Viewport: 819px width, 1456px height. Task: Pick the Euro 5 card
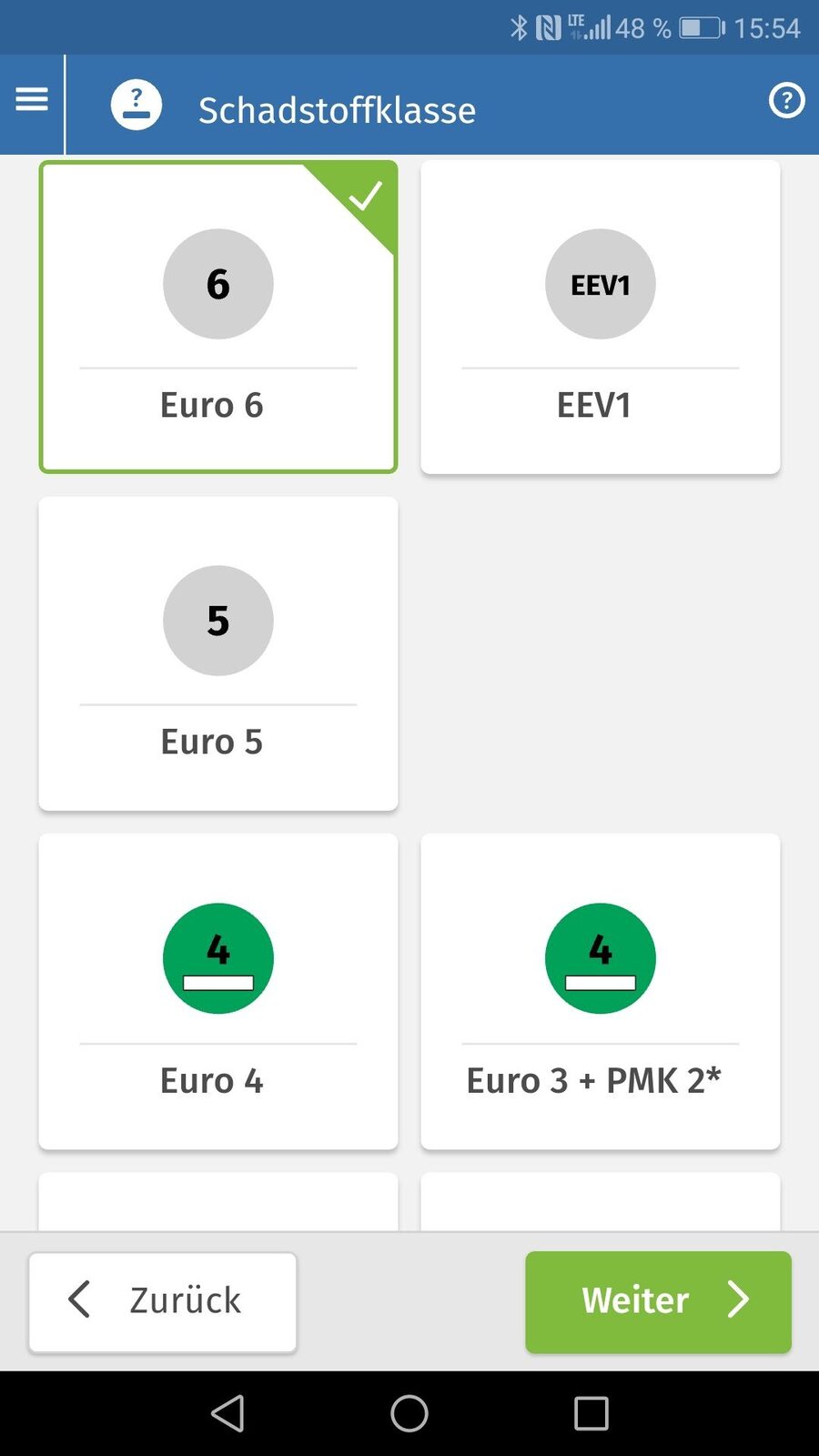(218, 653)
